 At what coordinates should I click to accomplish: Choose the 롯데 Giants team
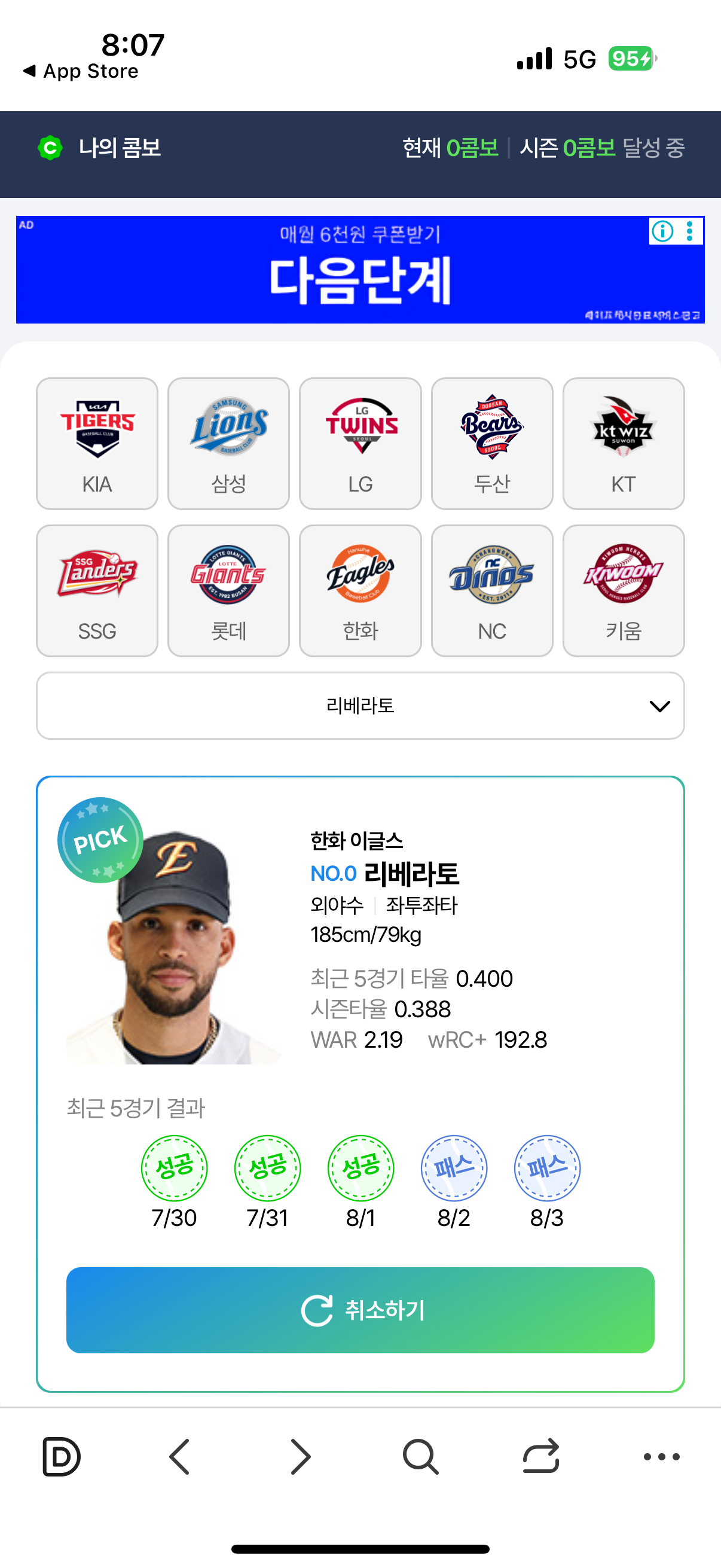coord(229,590)
